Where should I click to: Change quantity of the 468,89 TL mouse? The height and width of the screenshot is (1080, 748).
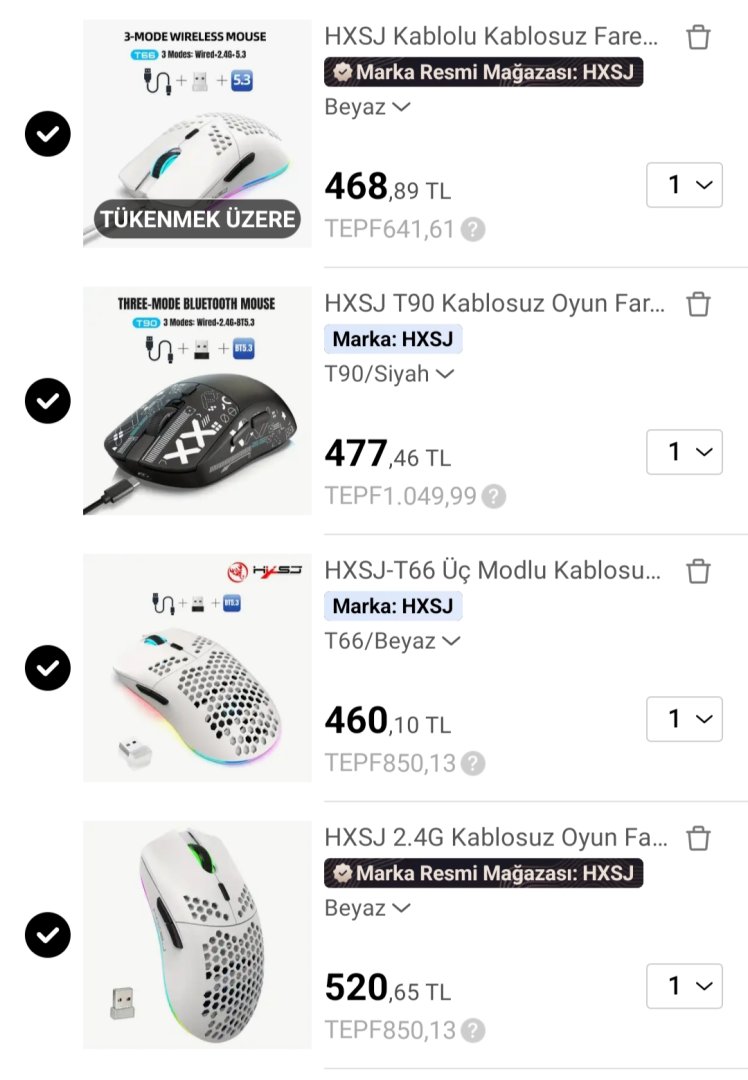684,185
